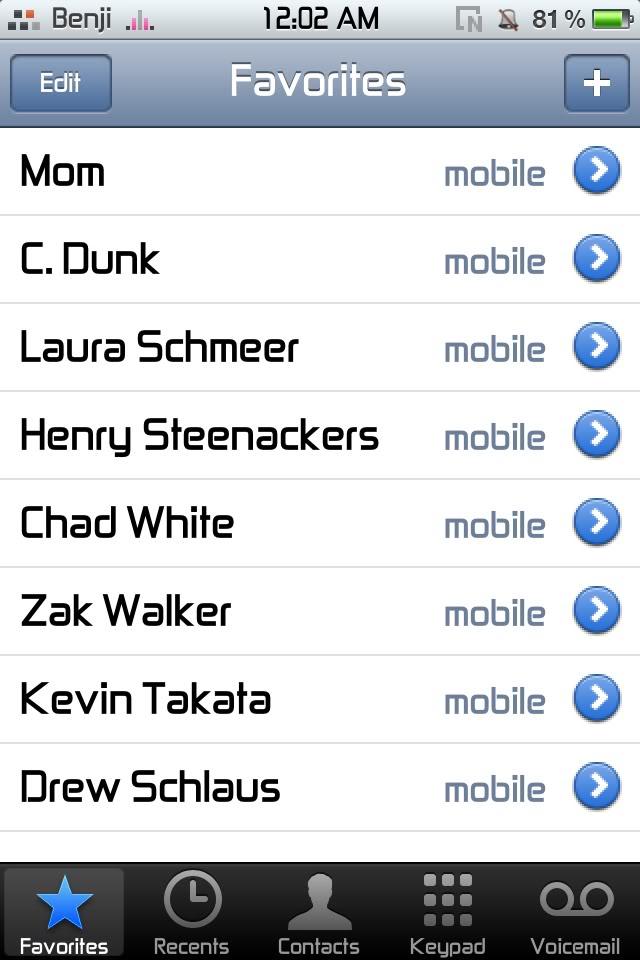This screenshot has width=640, height=960.
Task: Show details arrow for Drew Schlaus
Action: 596,787
